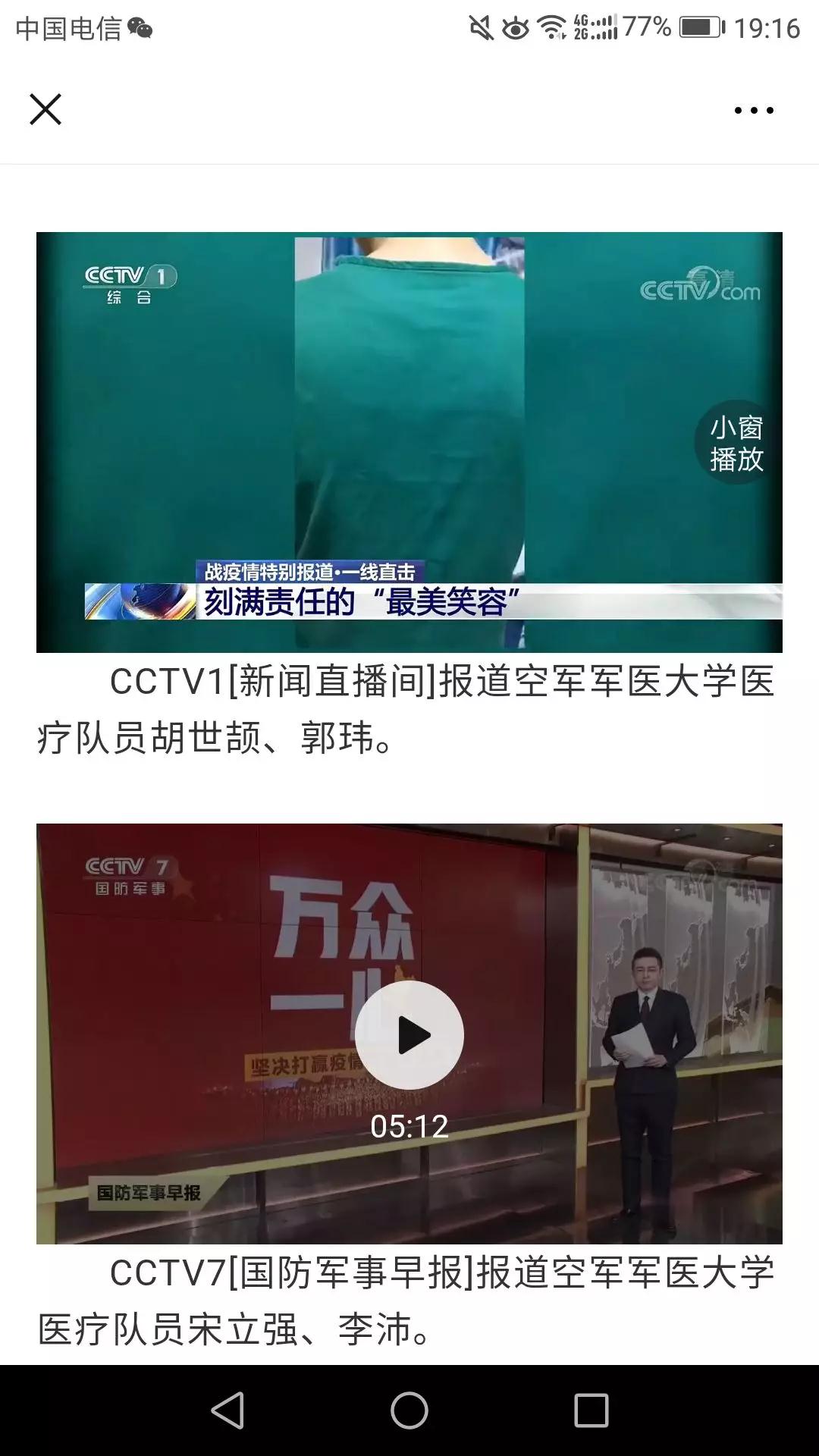Tap 小窗播放 to play in mini window
819x1456 pixels.
[736, 443]
